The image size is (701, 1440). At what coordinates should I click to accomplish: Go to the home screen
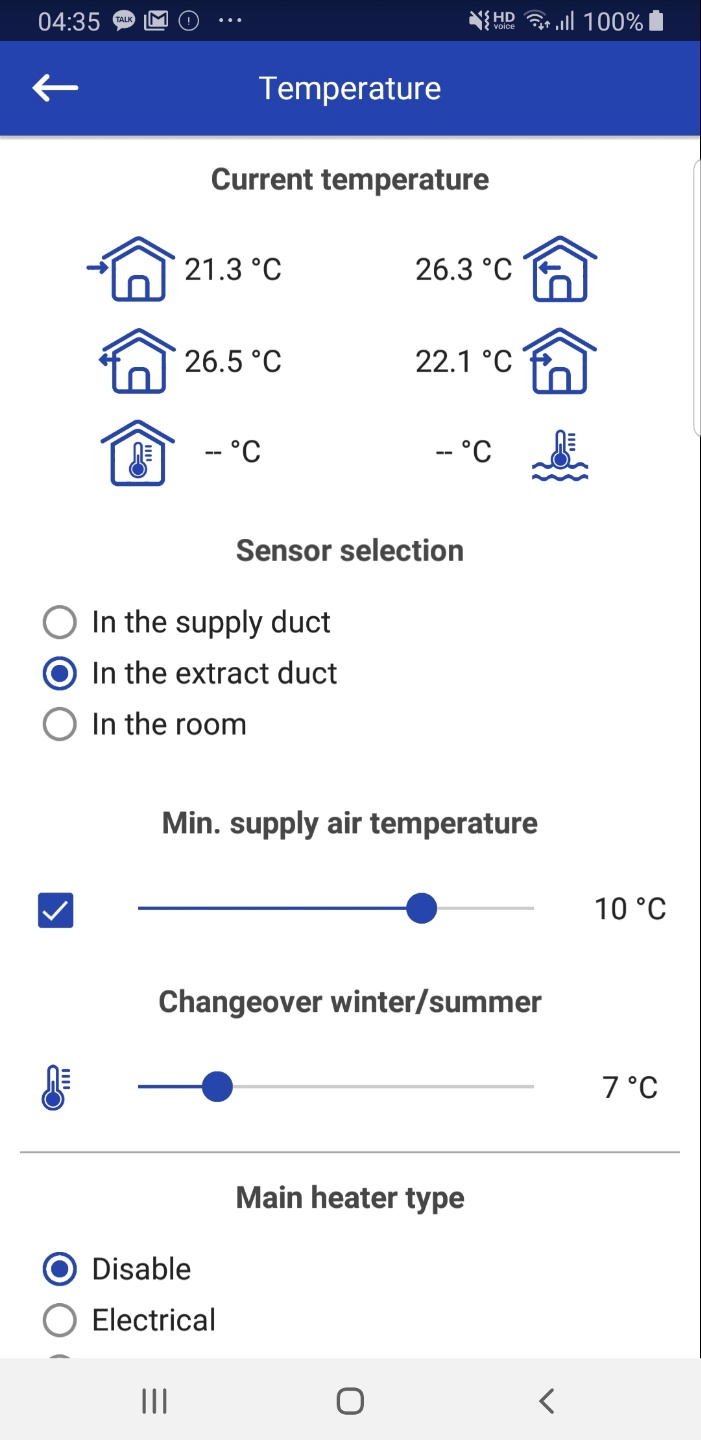[x=350, y=1401]
